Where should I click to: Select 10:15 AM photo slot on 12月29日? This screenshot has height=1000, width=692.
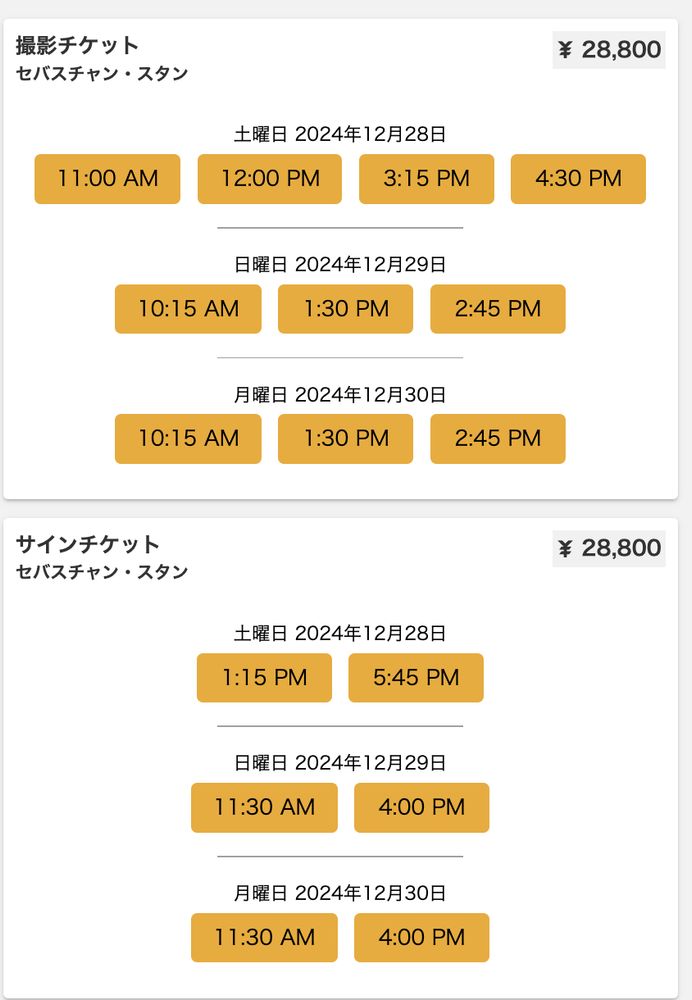click(x=188, y=309)
